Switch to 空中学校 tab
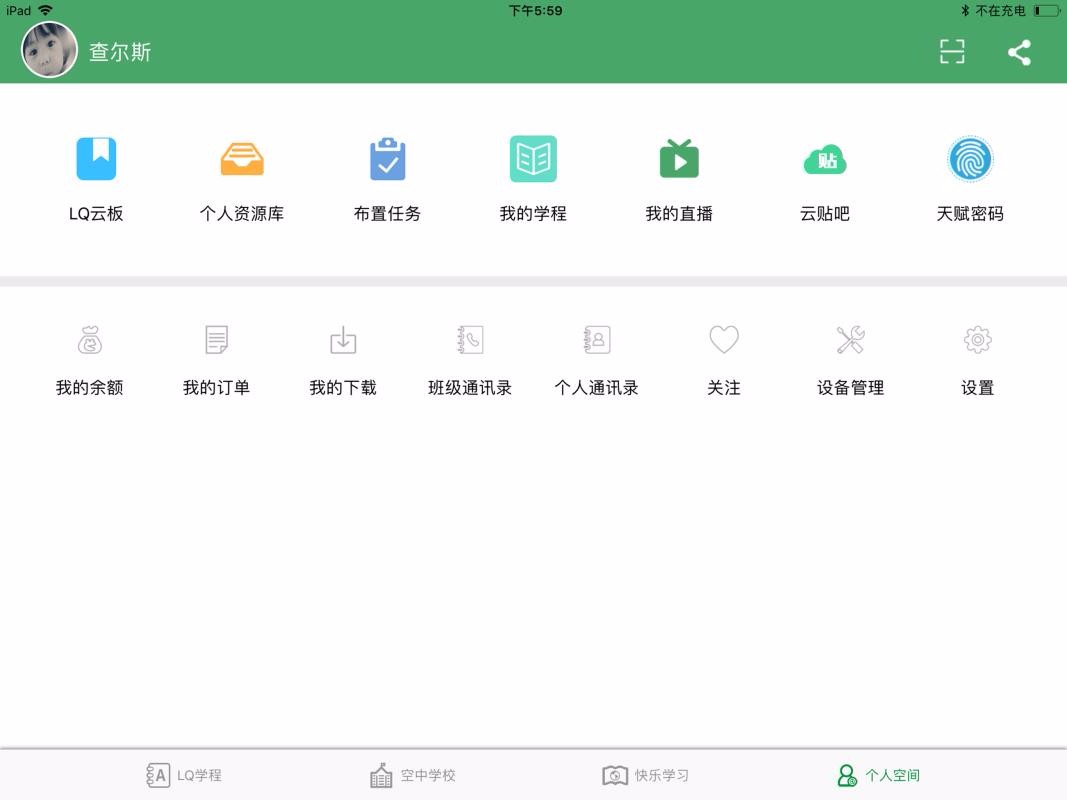The height and width of the screenshot is (800, 1067). click(412, 775)
